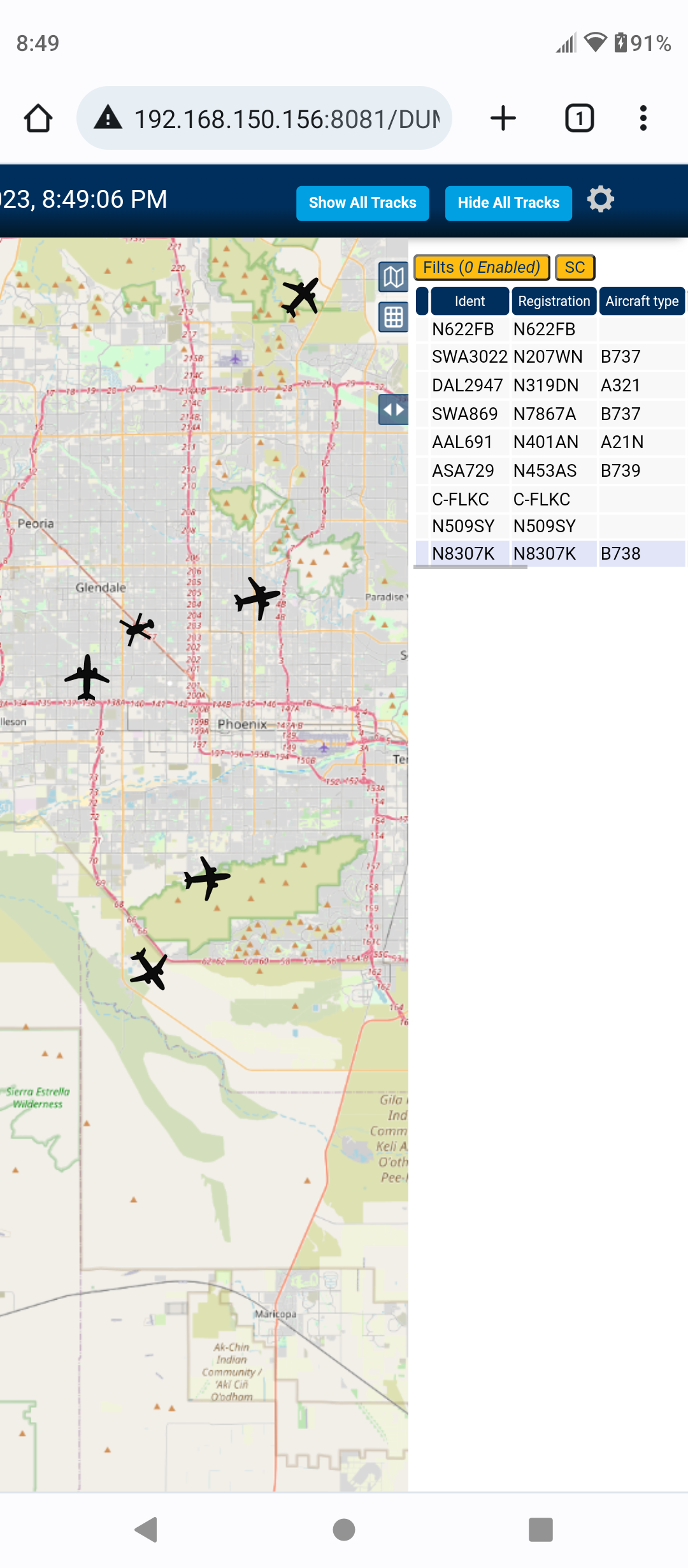Sort by Aircraft type column

[x=641, y=301]
